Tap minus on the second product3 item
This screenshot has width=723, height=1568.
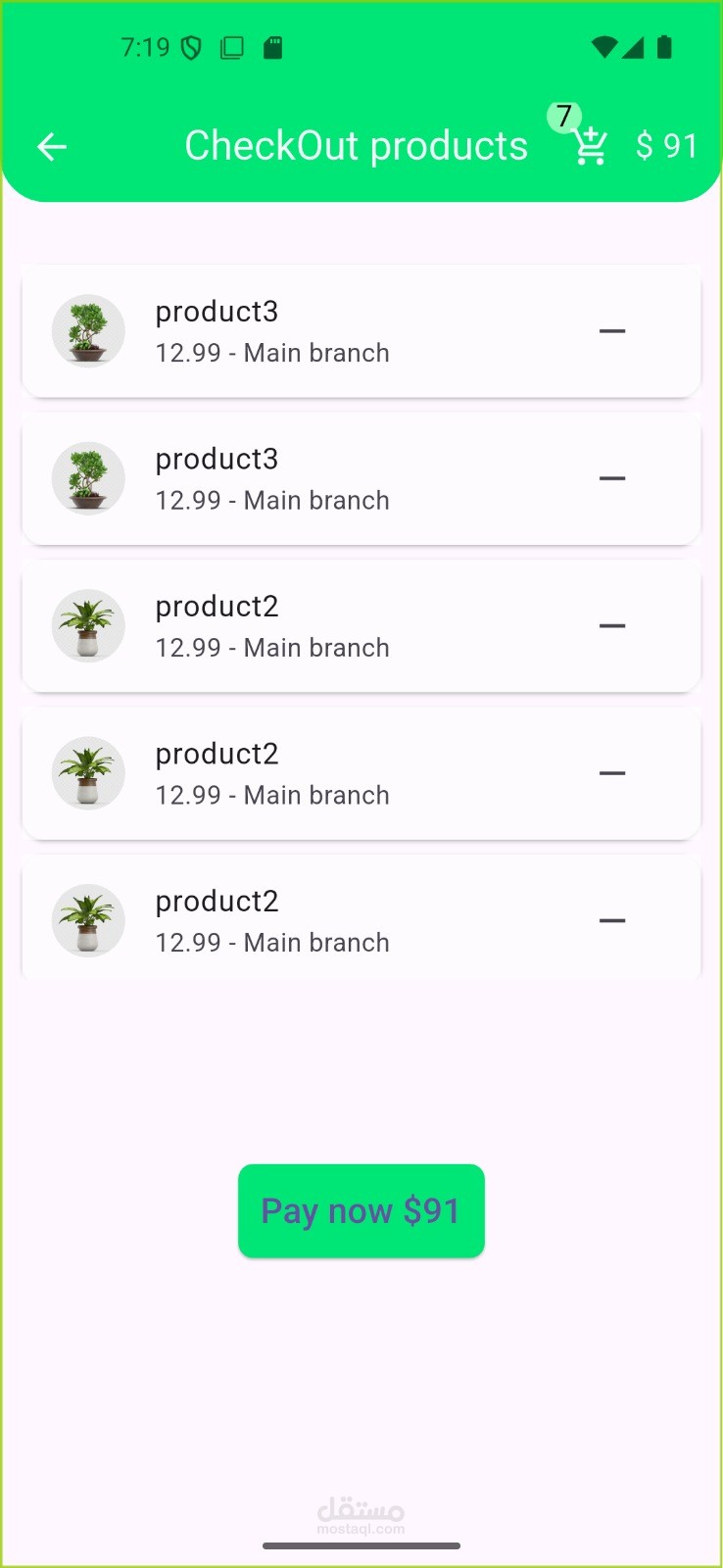612,478
